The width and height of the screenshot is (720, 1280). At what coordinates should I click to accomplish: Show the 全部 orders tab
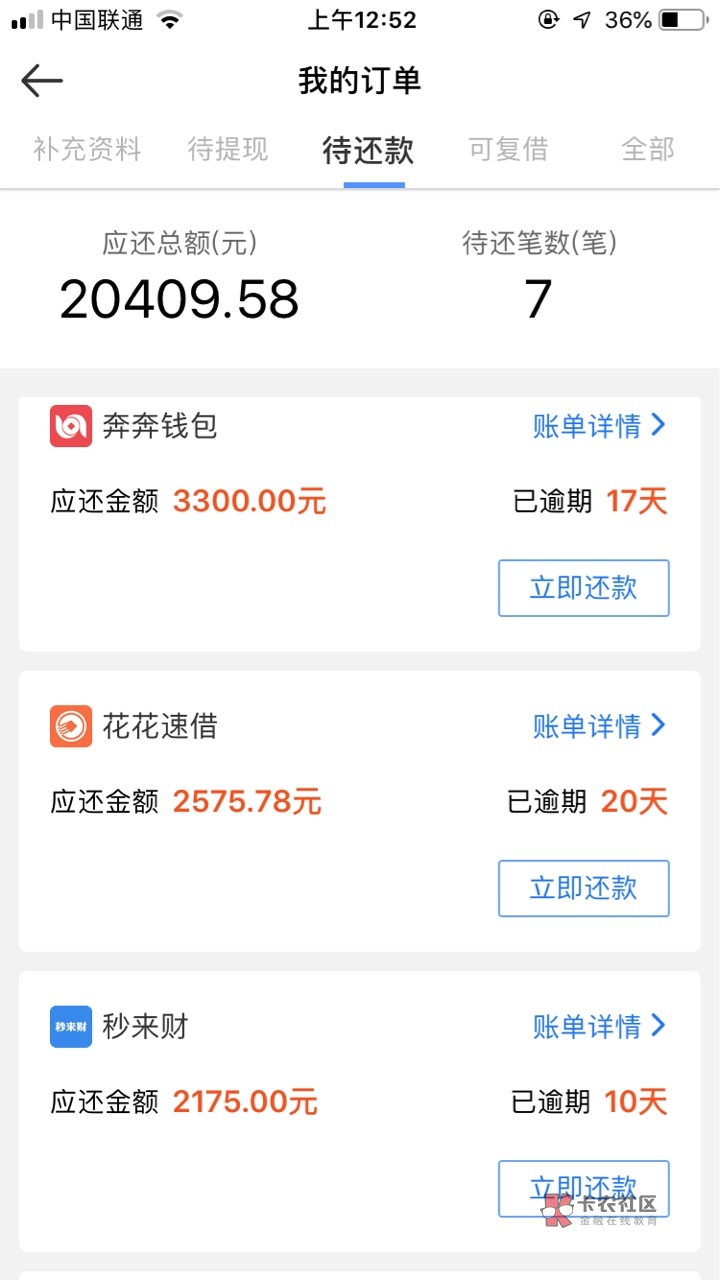648,150
